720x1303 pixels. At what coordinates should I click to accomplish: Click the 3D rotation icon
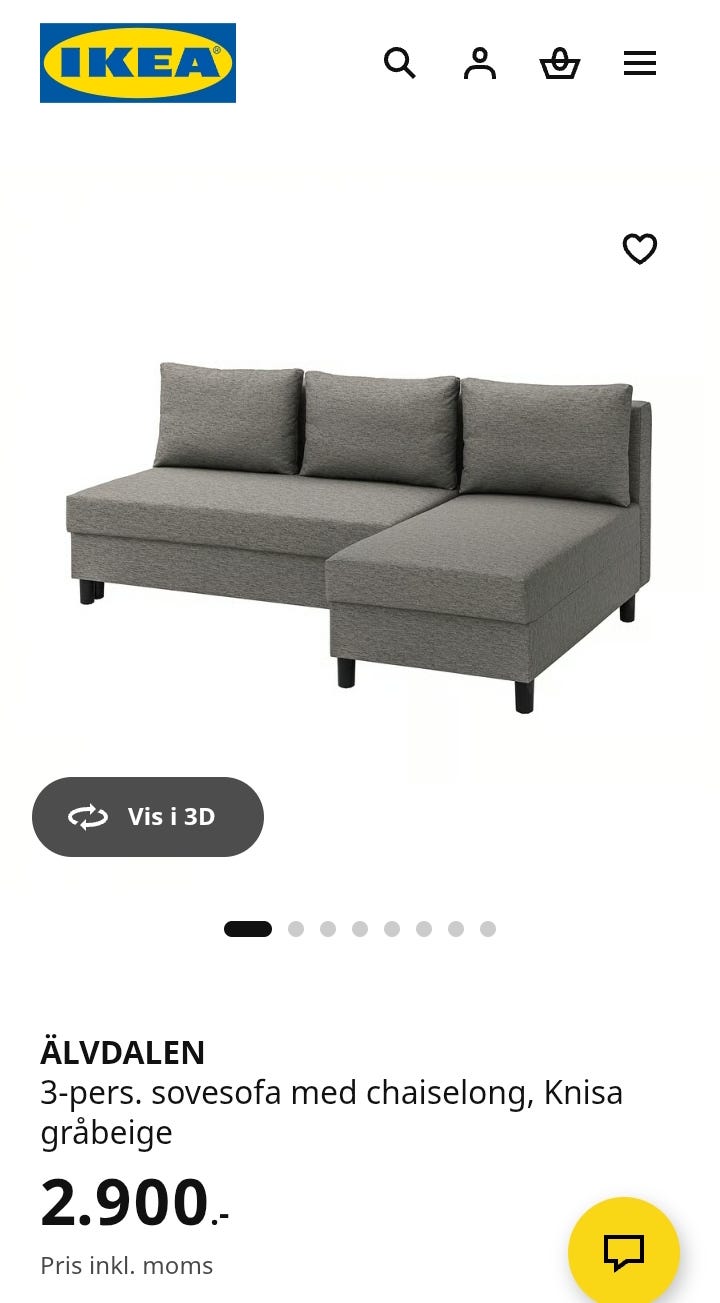(88, 817)
